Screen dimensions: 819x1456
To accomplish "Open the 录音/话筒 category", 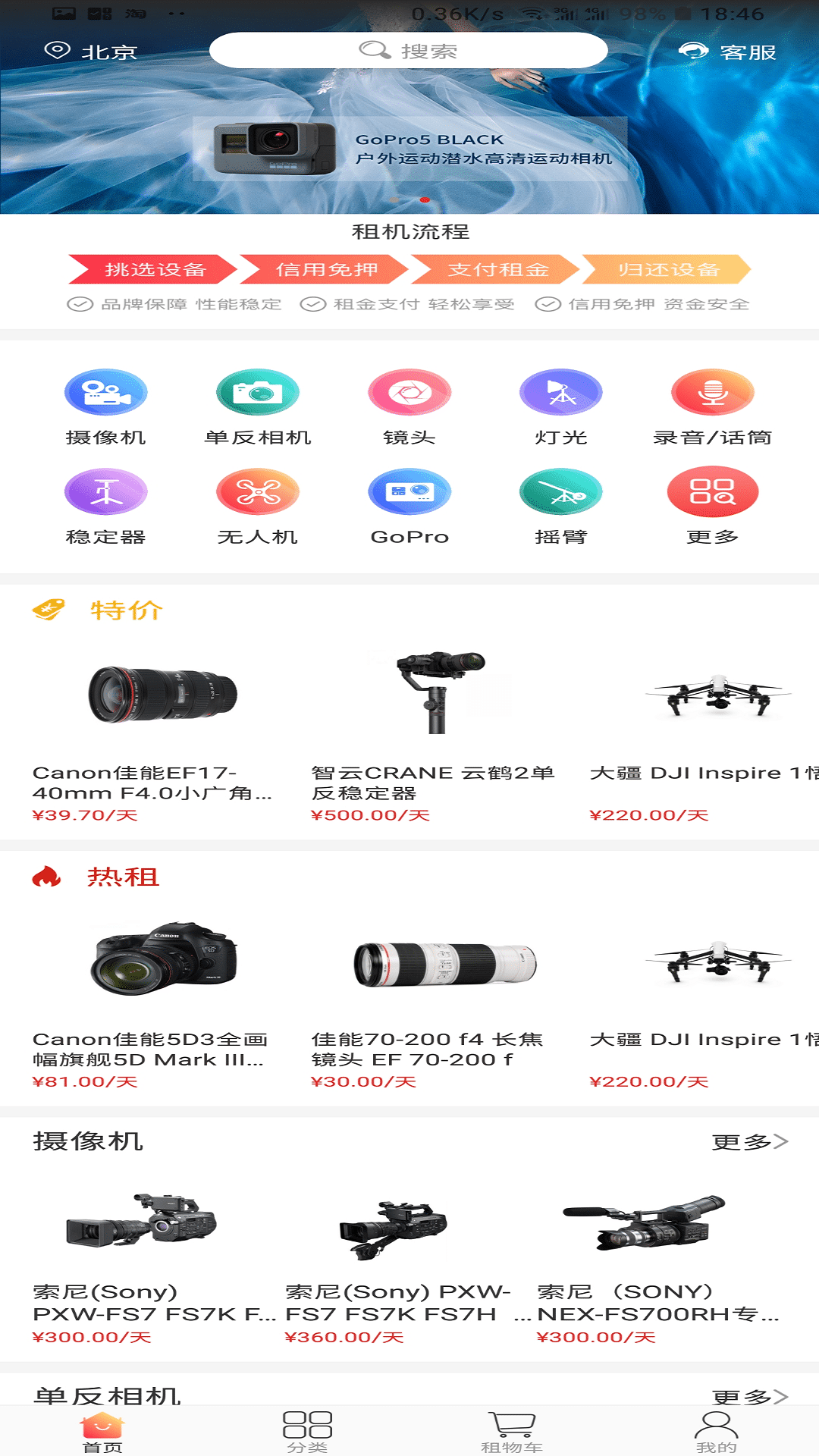I will 712,407.
